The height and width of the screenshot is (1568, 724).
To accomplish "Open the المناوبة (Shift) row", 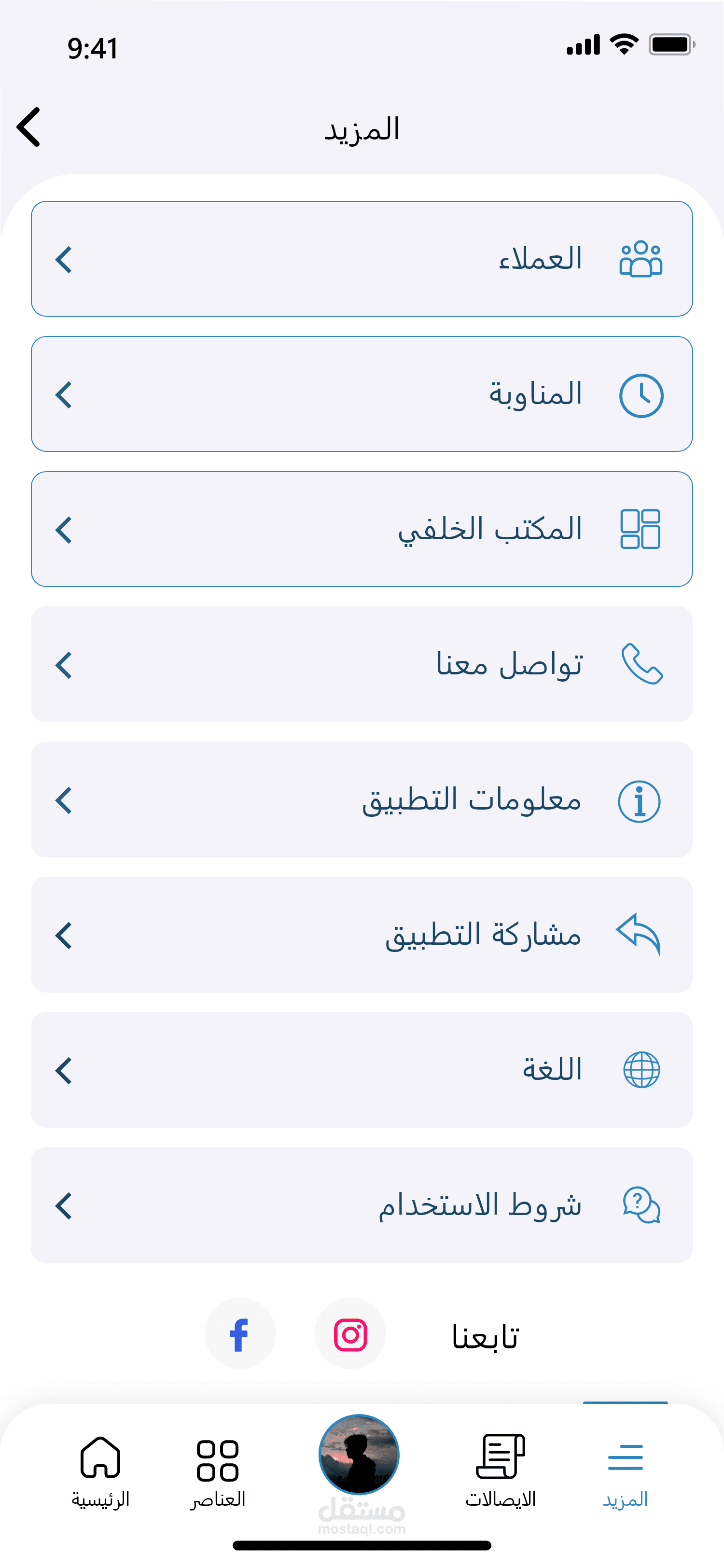I will (x=362, y=394).
